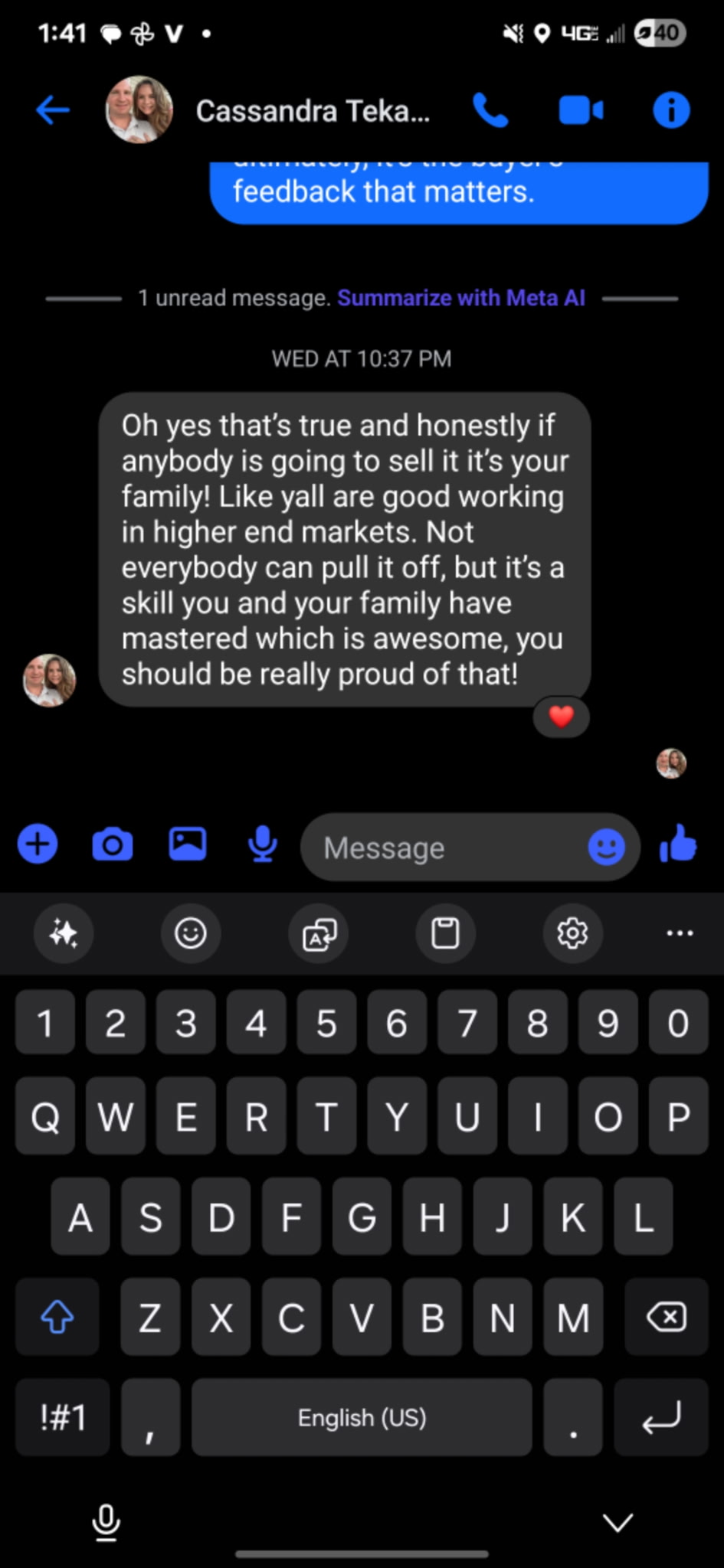Open keyboard translate tool
Image resolution: width=724 pixels, height=1568 pixels.
pos(318,933)
